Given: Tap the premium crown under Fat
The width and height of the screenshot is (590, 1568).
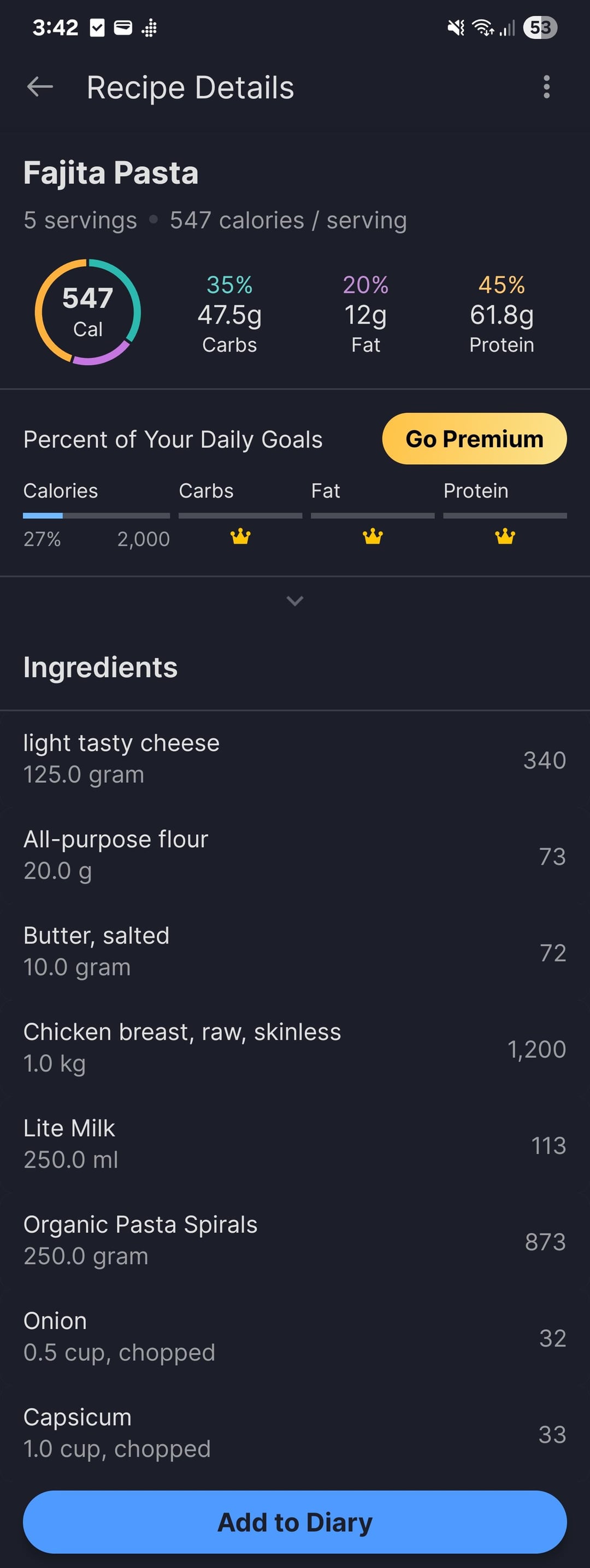Looking at the screenshot, I should 372,536.
